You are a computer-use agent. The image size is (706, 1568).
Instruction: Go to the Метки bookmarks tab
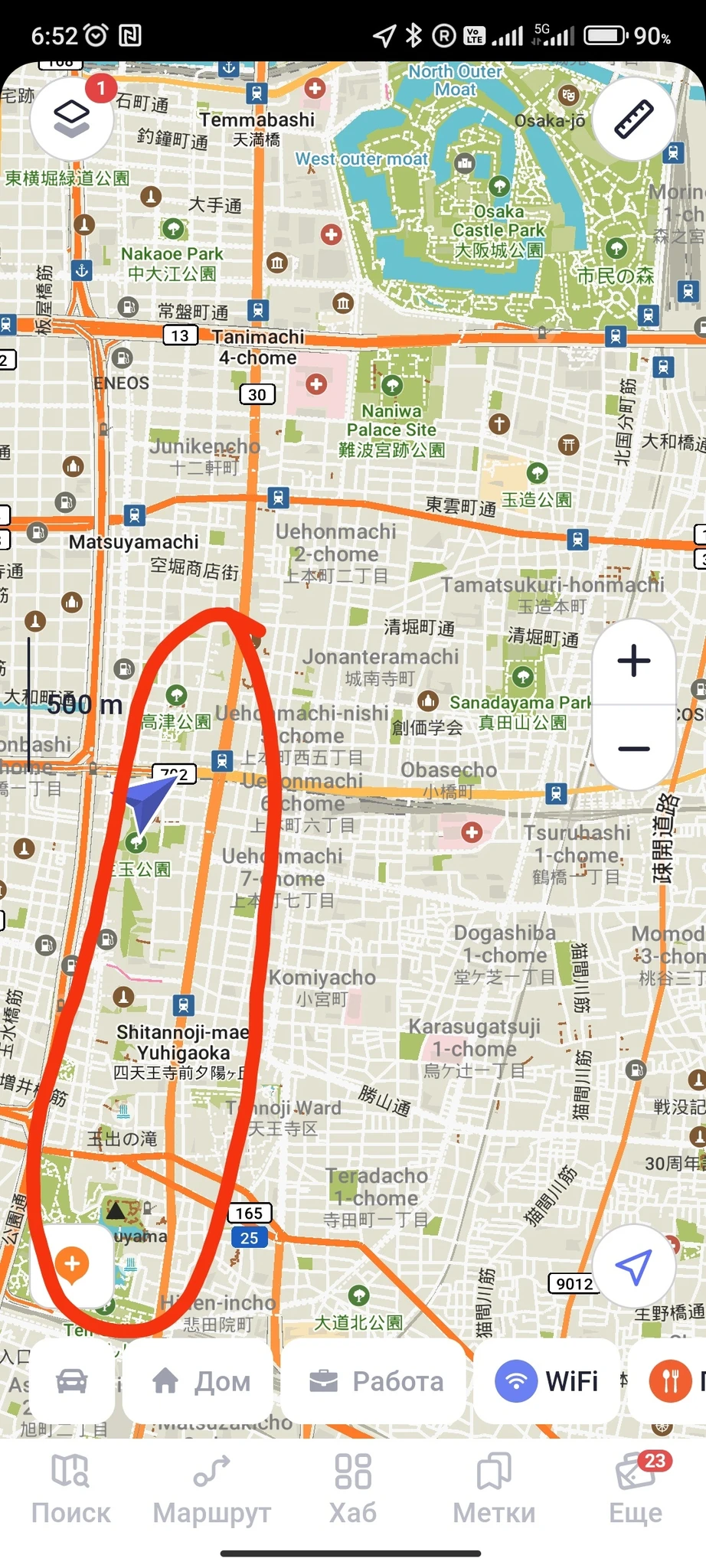(x=494, y=1490)
